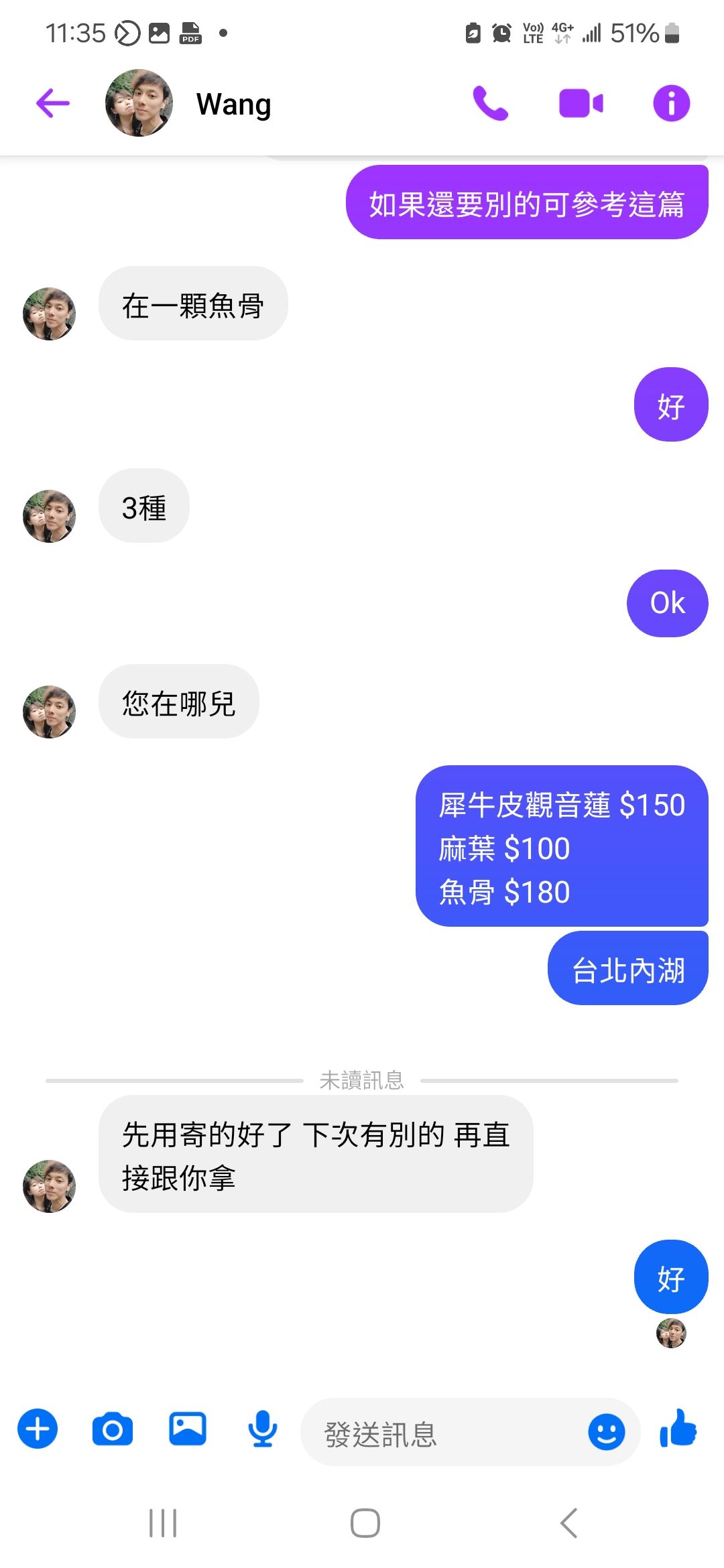
Task: Focus the 發送訊息 message field
Action: click(442, 1433)
